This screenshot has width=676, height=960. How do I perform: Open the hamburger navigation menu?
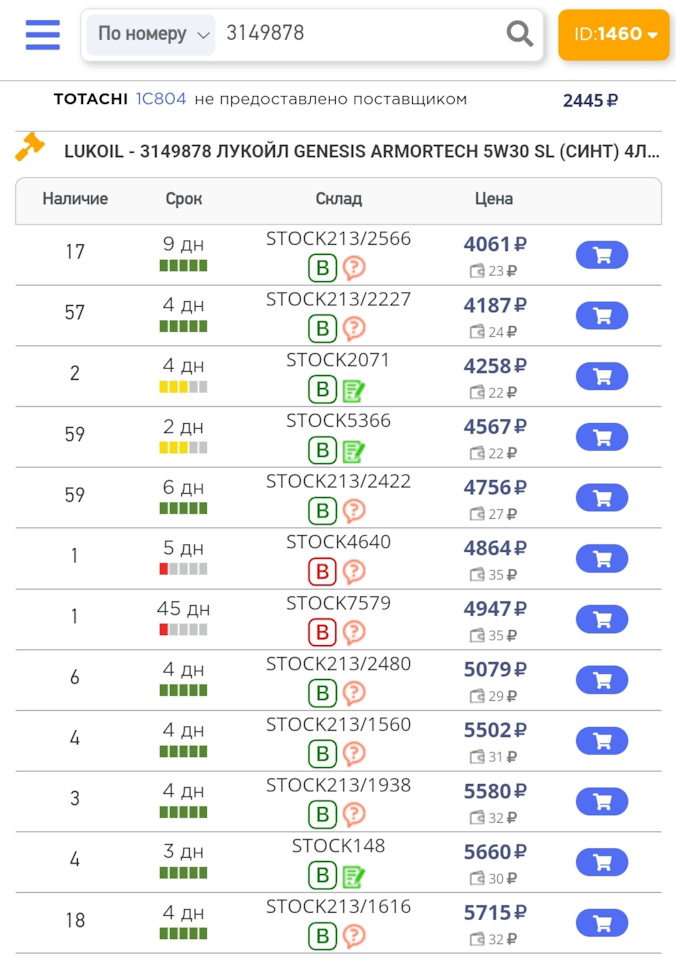click(x=43, y=34)
